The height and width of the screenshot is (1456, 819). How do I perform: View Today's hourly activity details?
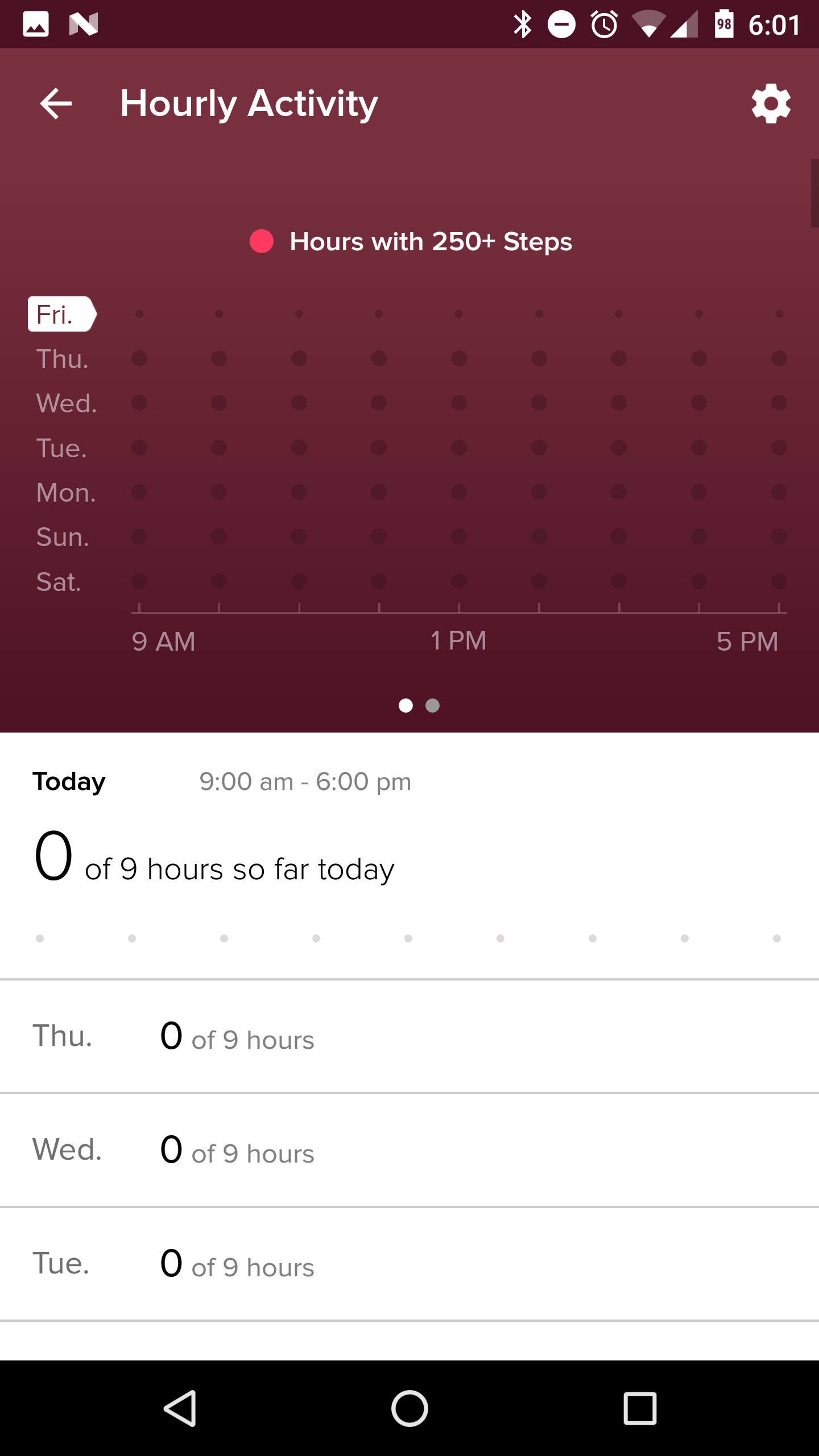click(x=409, y=856)
